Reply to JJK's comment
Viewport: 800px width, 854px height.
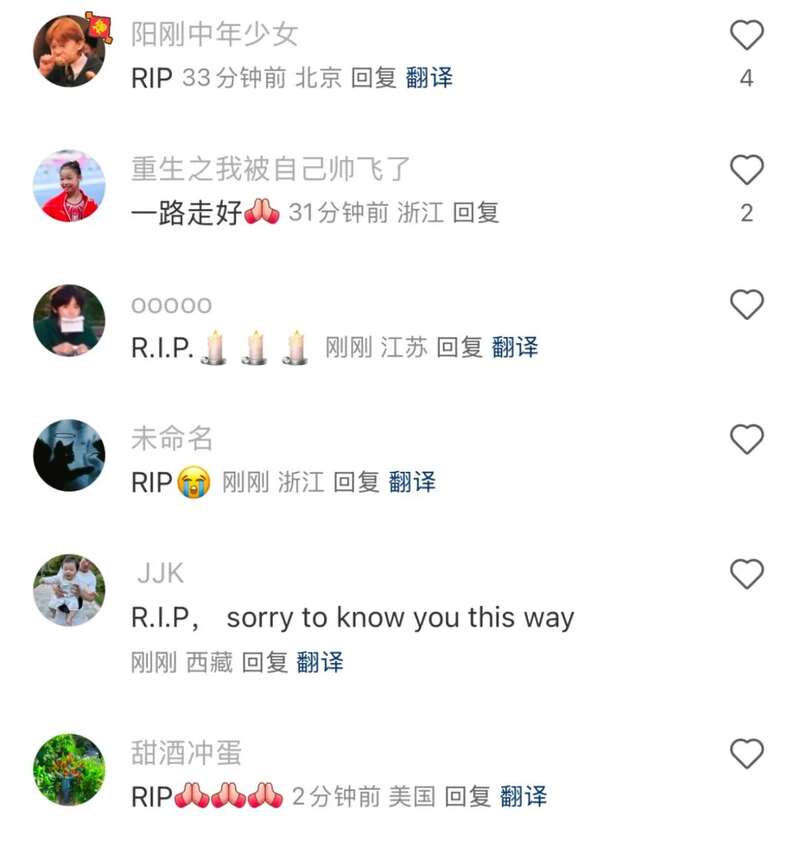(x=265, y=662)
